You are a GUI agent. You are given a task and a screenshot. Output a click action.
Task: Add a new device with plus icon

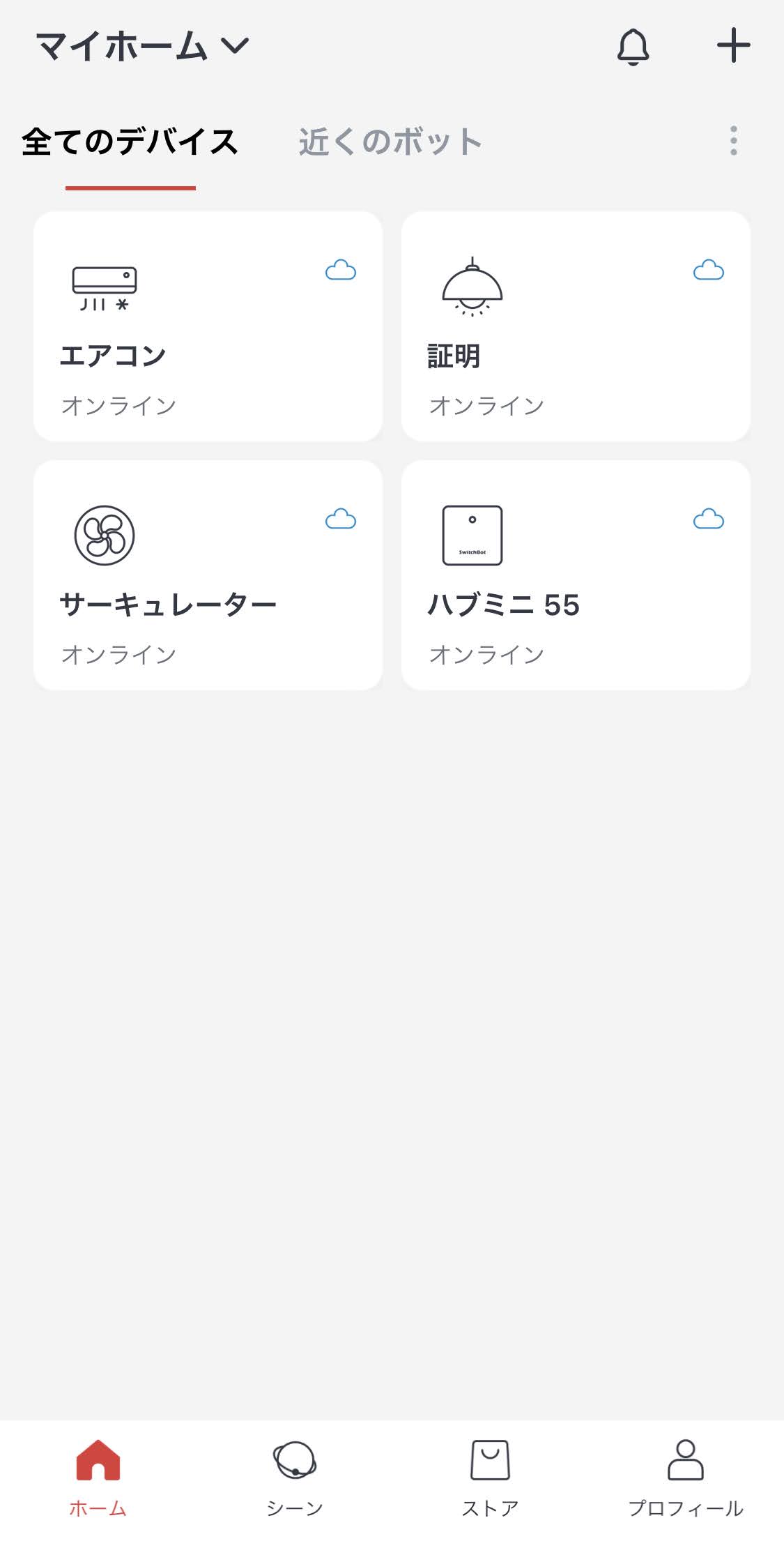(733, 47)
